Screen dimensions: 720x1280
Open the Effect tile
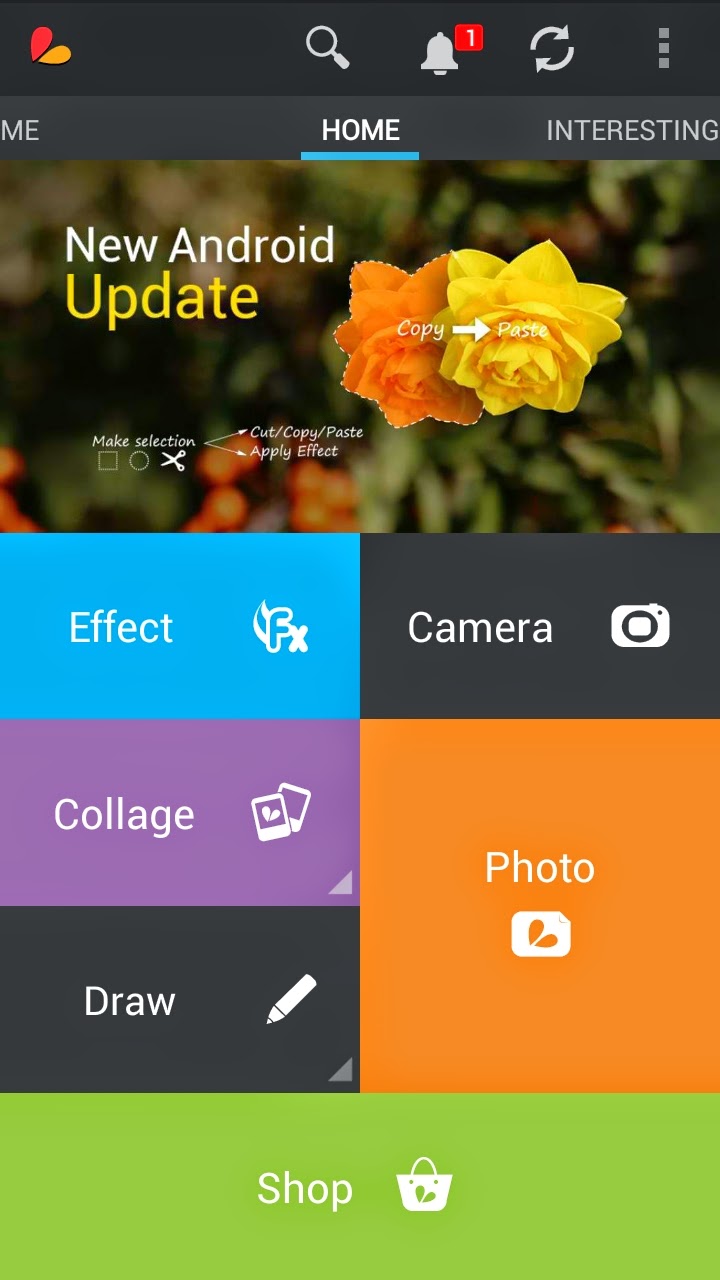[180, 627]
